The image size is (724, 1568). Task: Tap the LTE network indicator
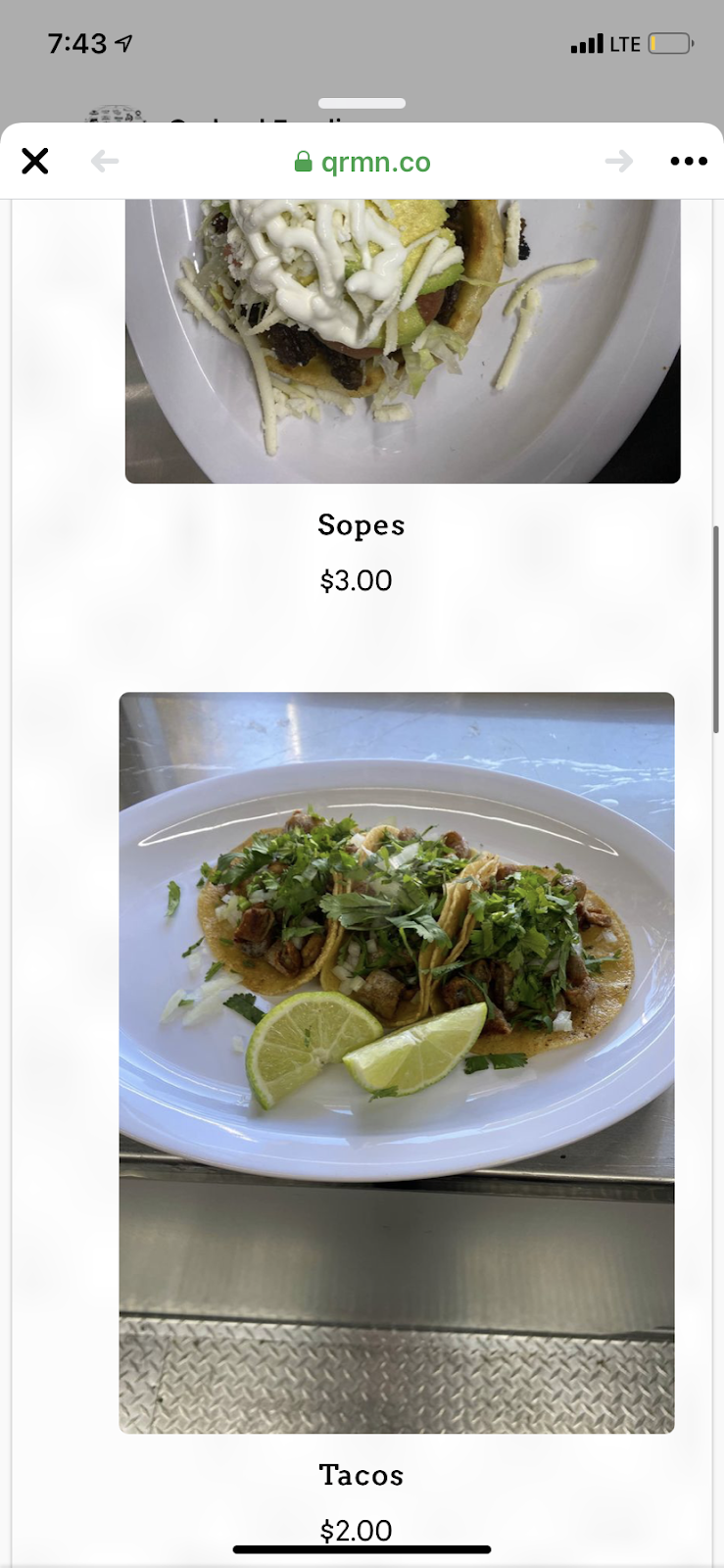625,43
